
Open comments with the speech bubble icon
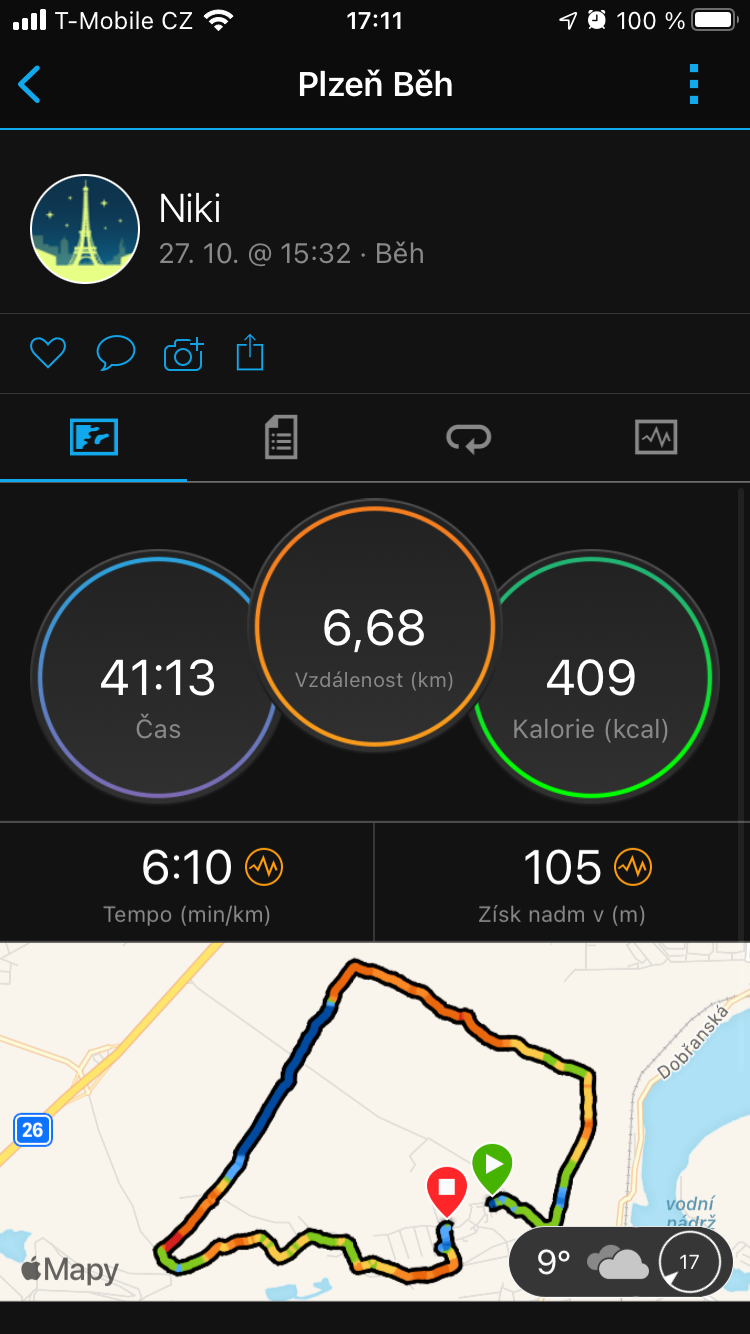click(x=115, y=353)
